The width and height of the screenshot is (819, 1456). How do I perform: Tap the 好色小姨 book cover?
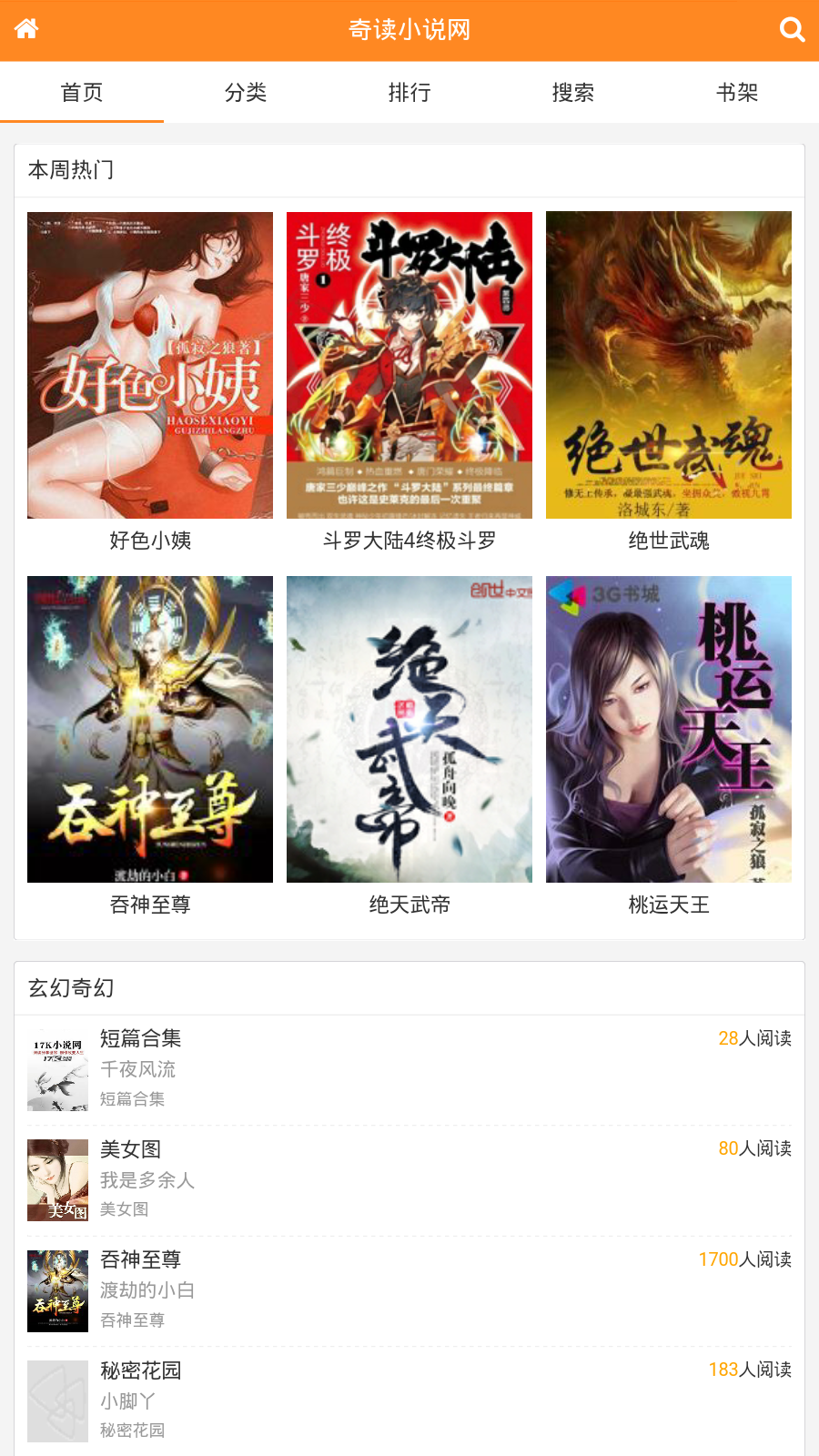pos(149,364)
